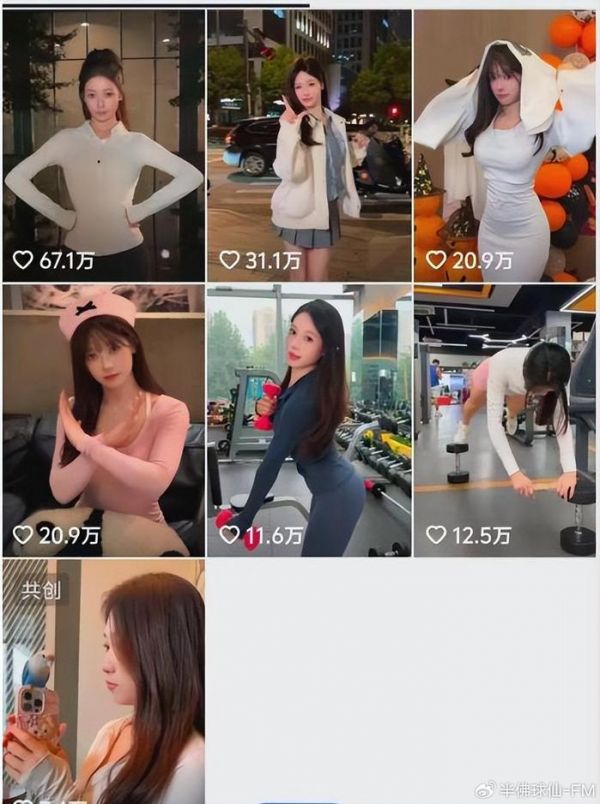Open the video with 67.1万 likes
The height and width of the screenshot is (804, 600).
click(103, 145)
